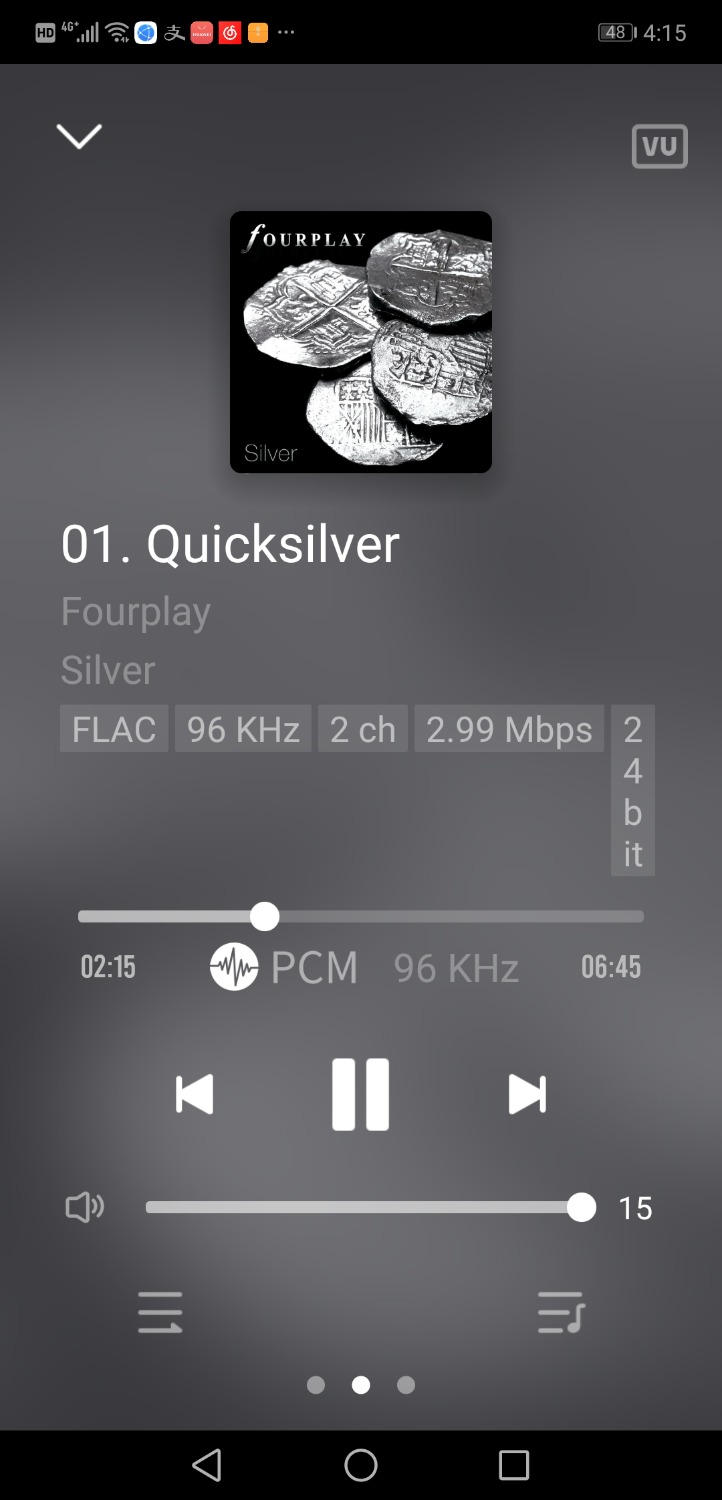Mute using the speaker icon
The width and height of the screenshot is (722, 1500).
click(85, 1208)
